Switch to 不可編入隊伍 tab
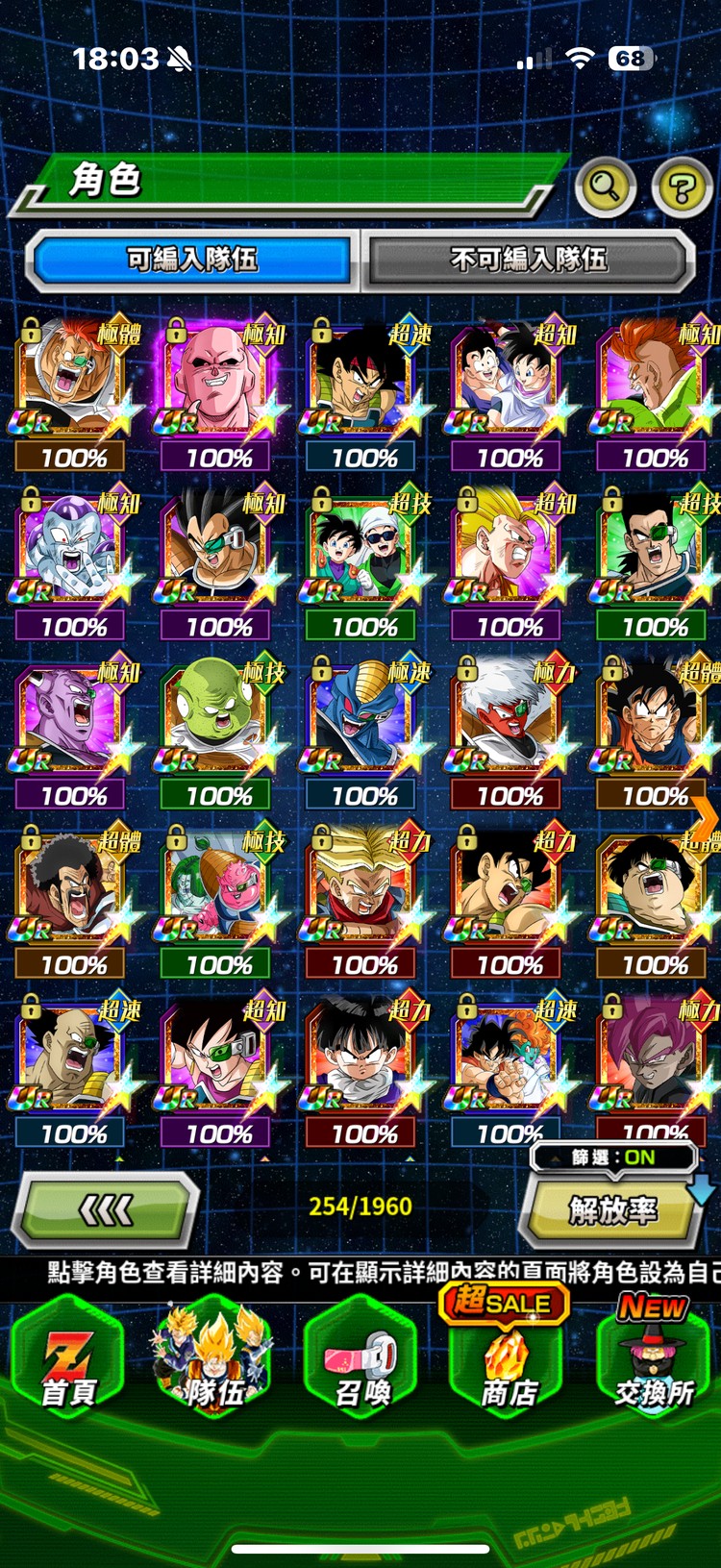721x1568 pixels. tap(528, 260)
